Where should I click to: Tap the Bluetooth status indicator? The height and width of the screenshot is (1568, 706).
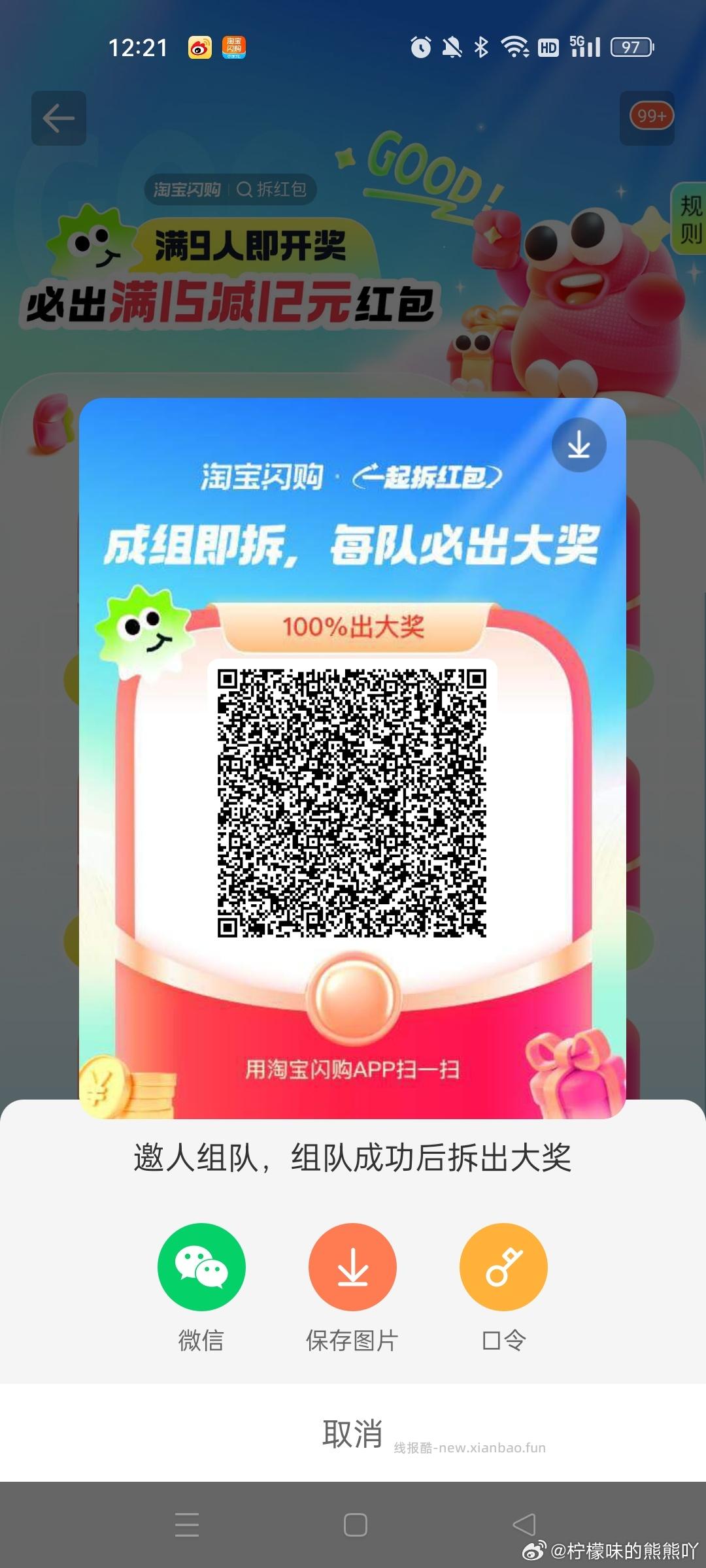point(482,46)
